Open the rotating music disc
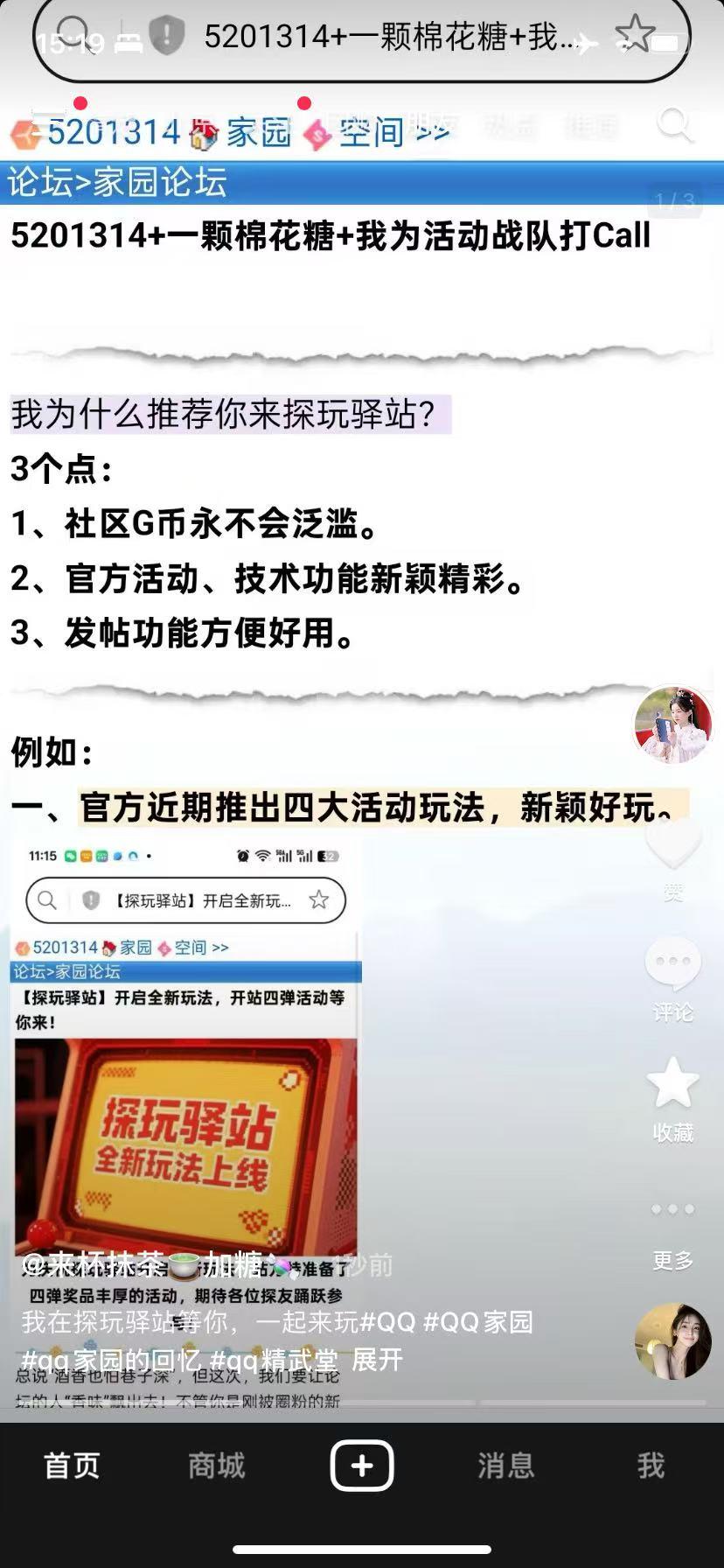Image resolution: width=724 pixels, height=1568 pixels. (672, 1341)
